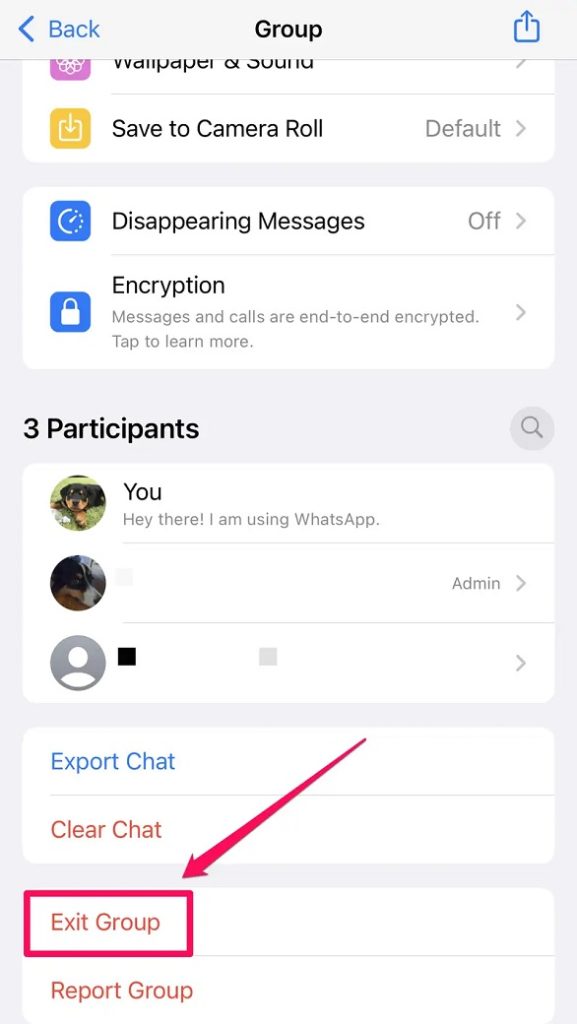
Task: Tap the You participant row
Action: point(288,504)
